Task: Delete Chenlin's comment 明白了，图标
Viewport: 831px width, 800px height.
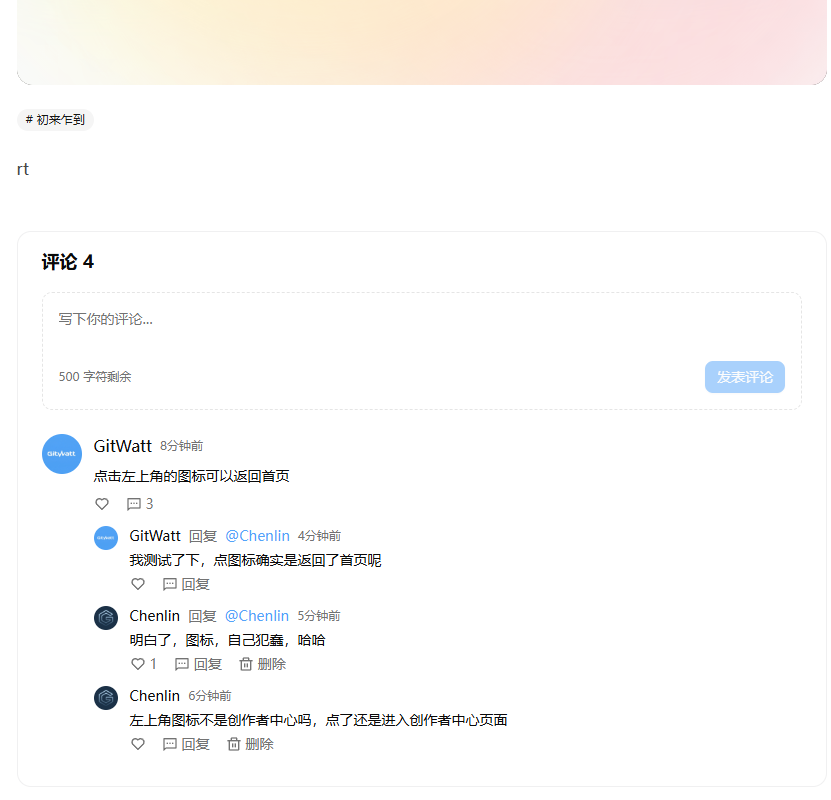Action: coord(262,664)
